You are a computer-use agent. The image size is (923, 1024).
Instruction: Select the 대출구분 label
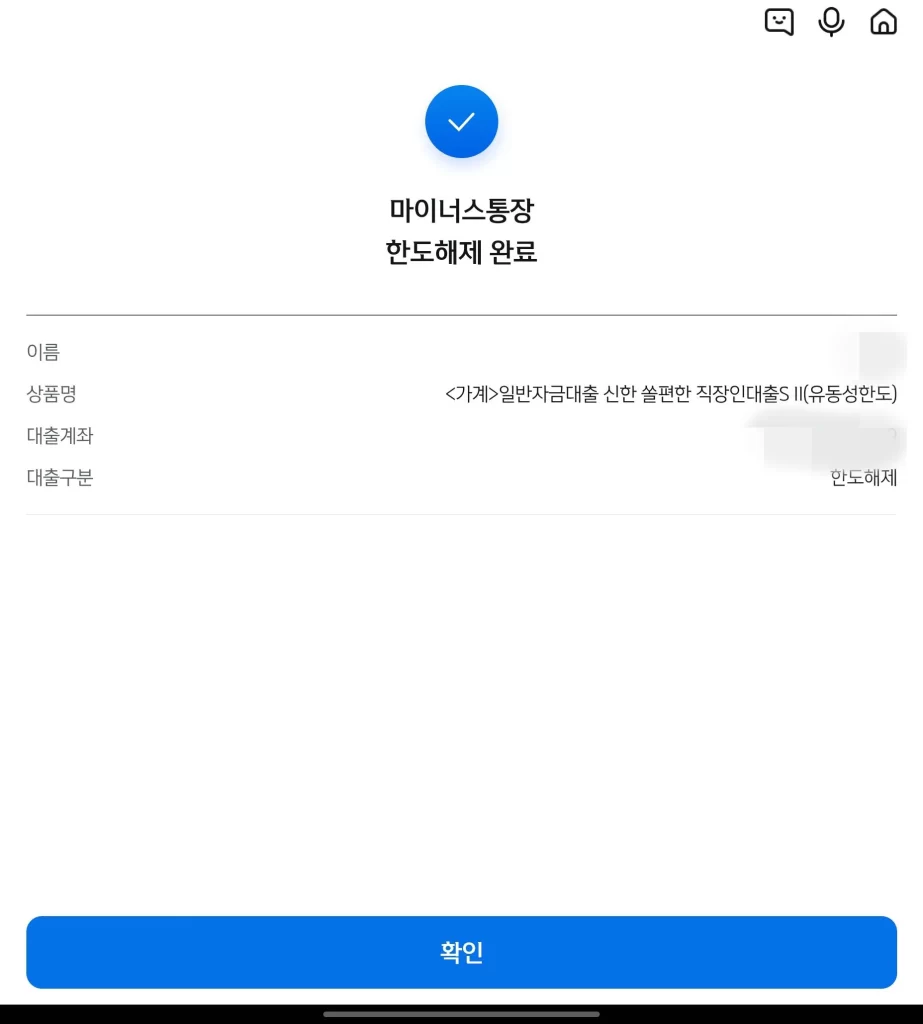tap(59, 477)
